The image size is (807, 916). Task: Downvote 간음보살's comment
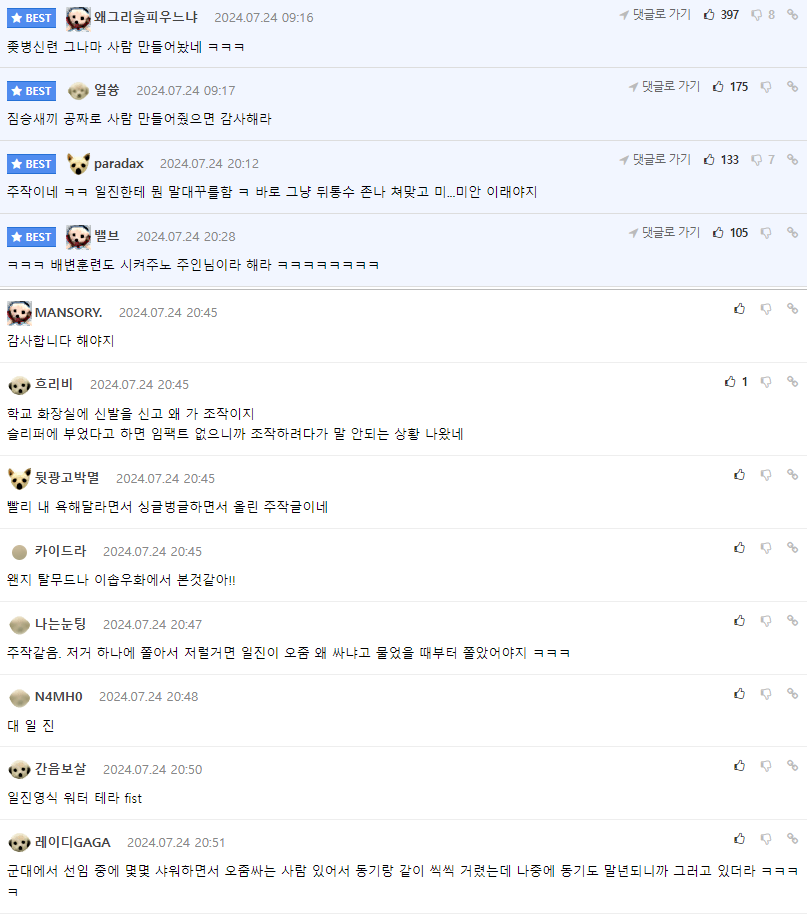(766, 766)
